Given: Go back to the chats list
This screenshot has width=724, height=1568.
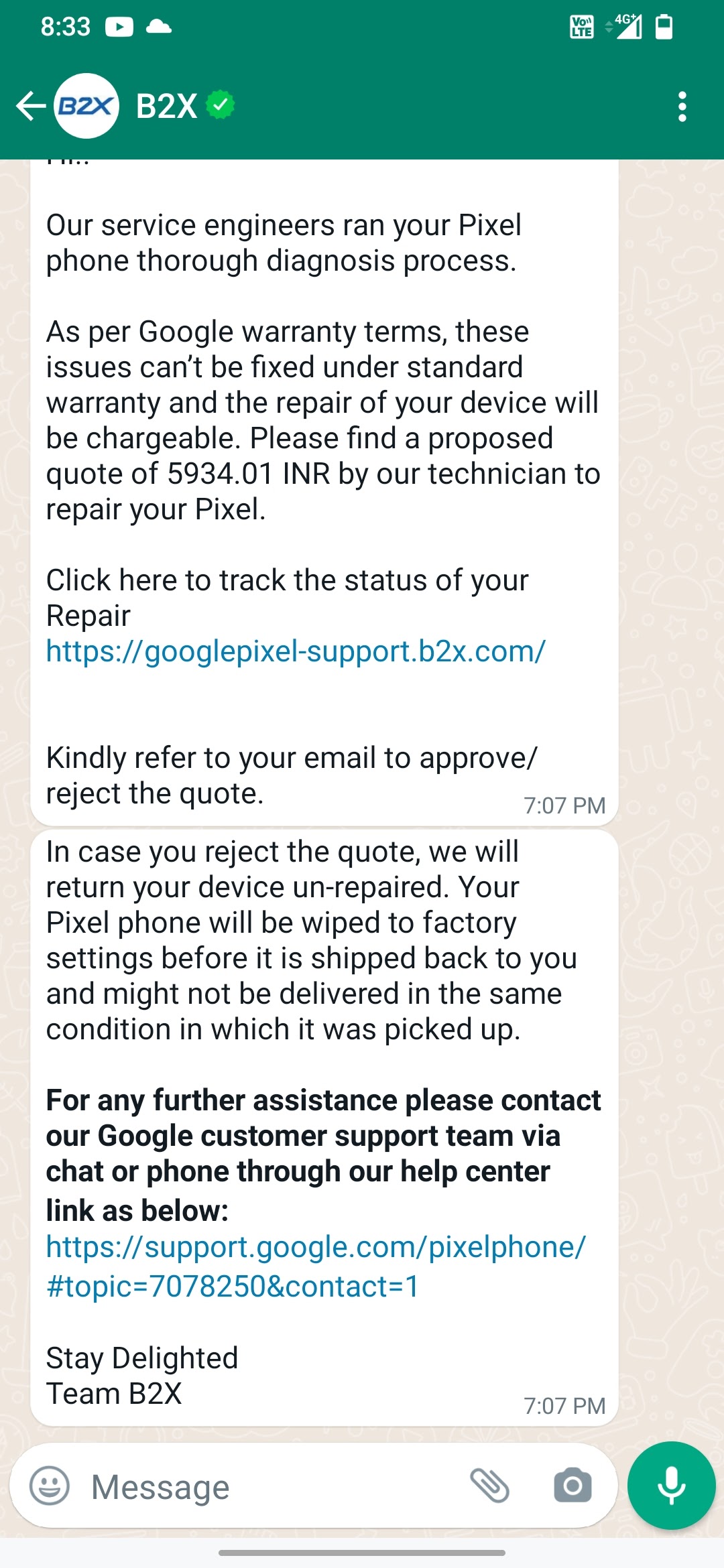Looking at the screenshot, I should 31,106.
